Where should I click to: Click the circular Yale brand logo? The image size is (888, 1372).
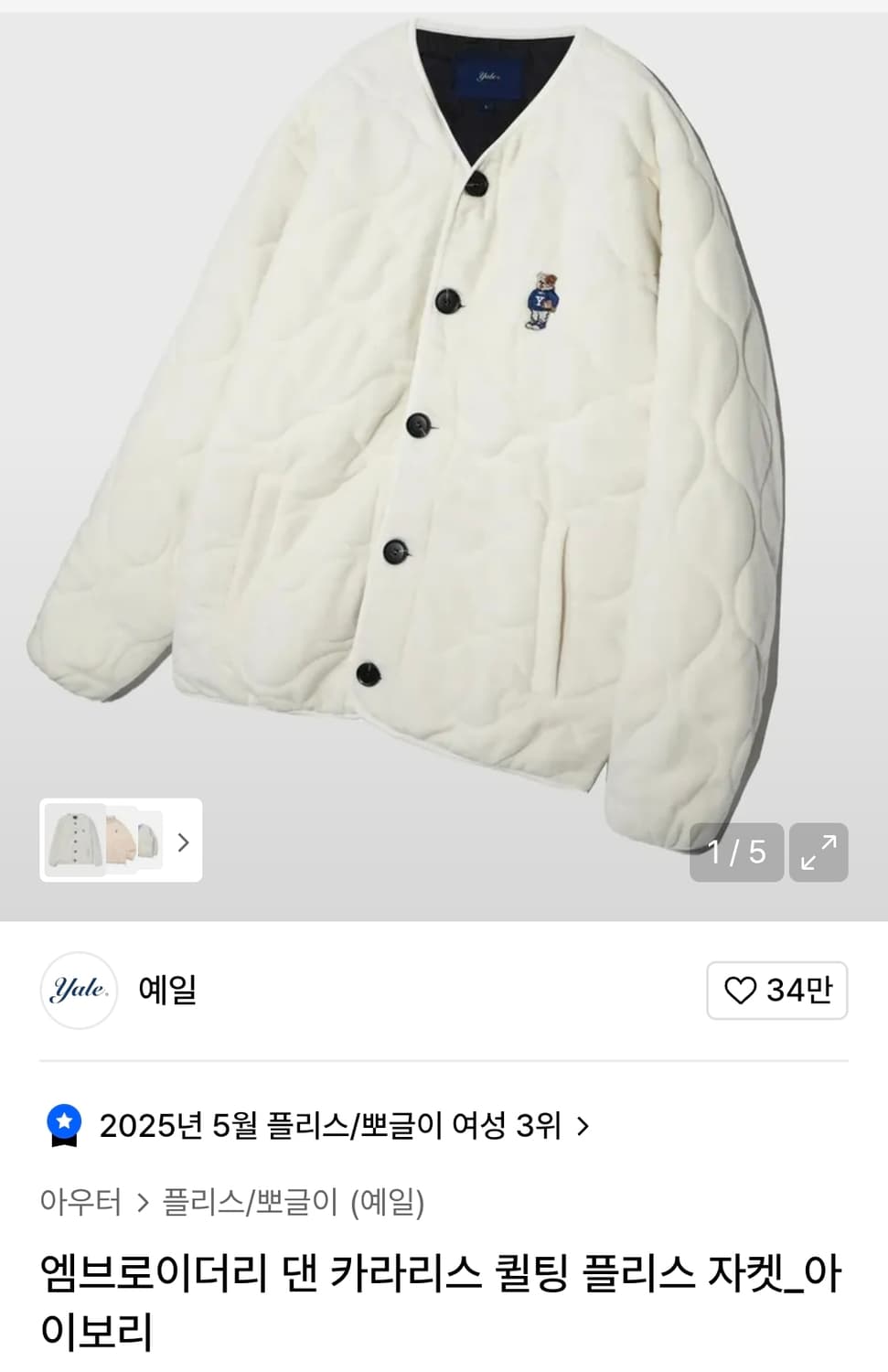click(x=80, y=991)
